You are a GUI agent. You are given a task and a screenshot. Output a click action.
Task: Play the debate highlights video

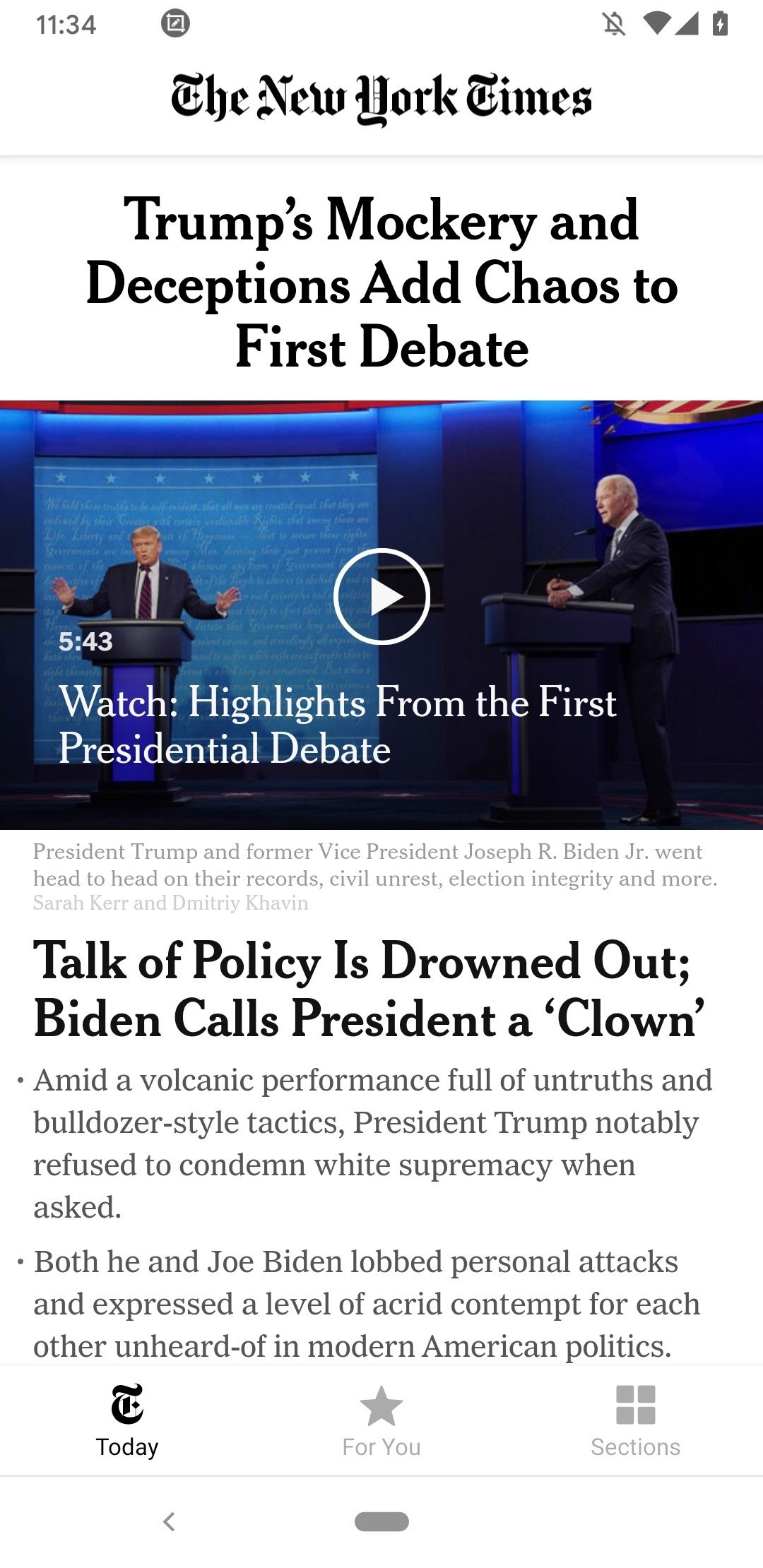[x=381, y=596]
